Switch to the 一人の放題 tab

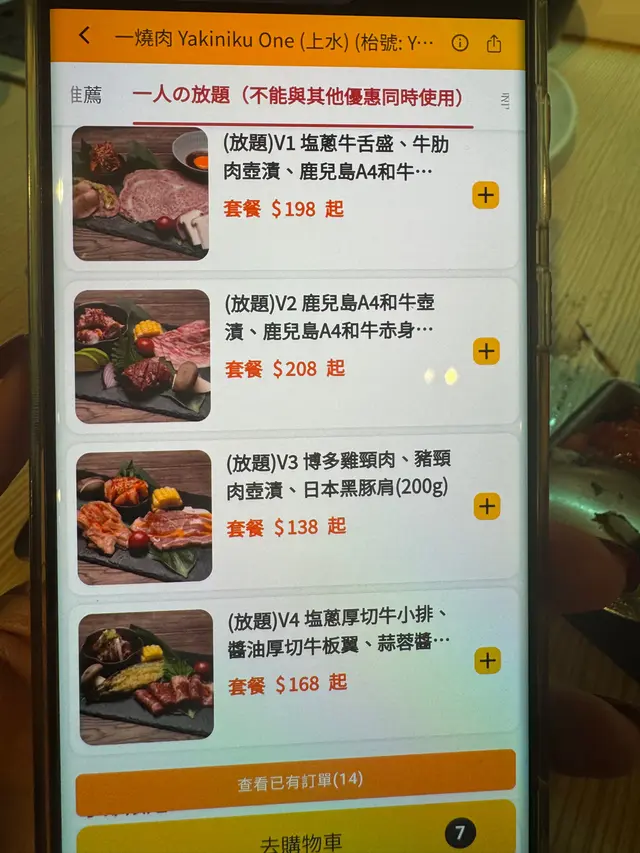(298, 97)
